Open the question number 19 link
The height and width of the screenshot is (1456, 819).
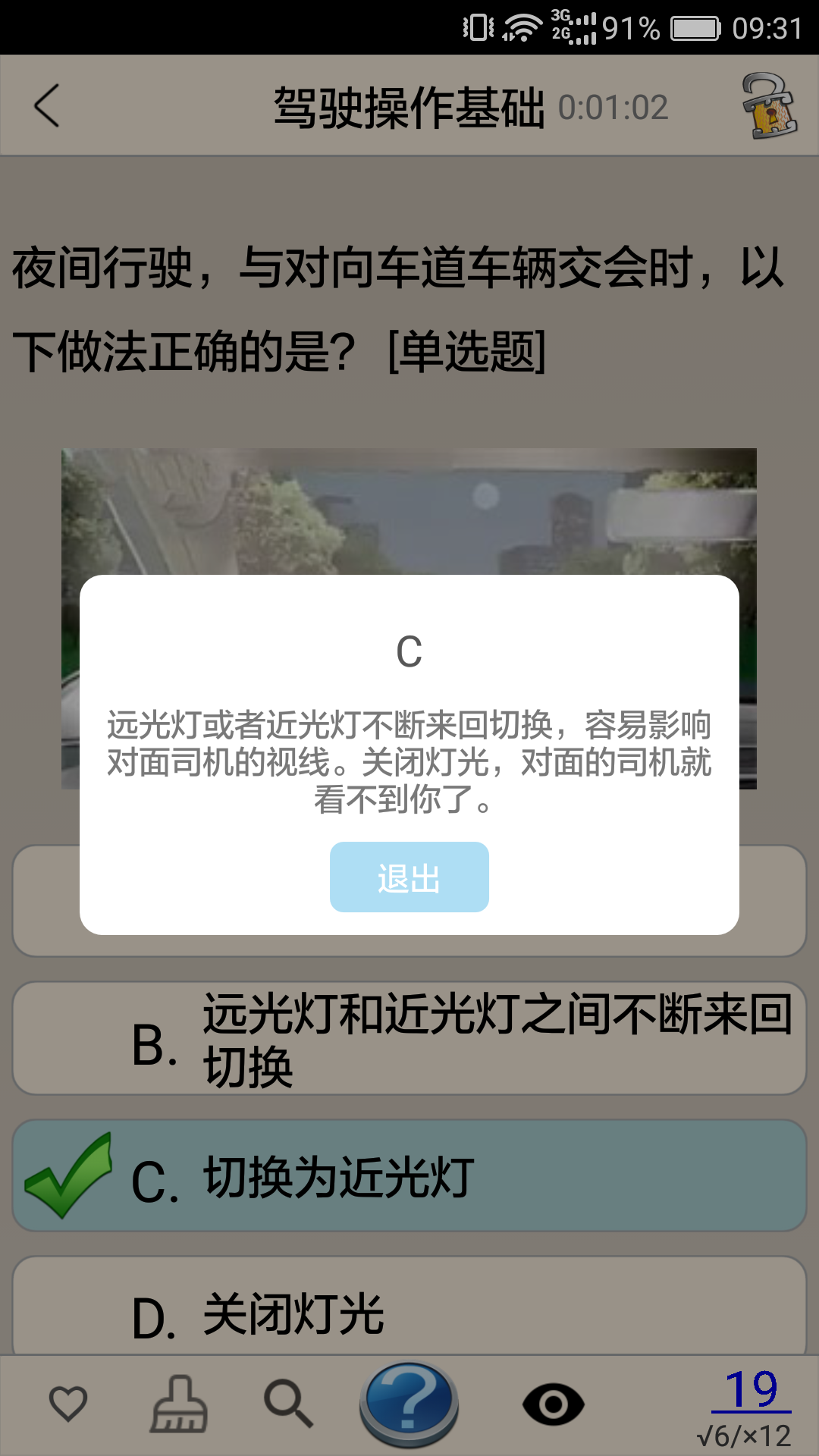point(751,1390)
